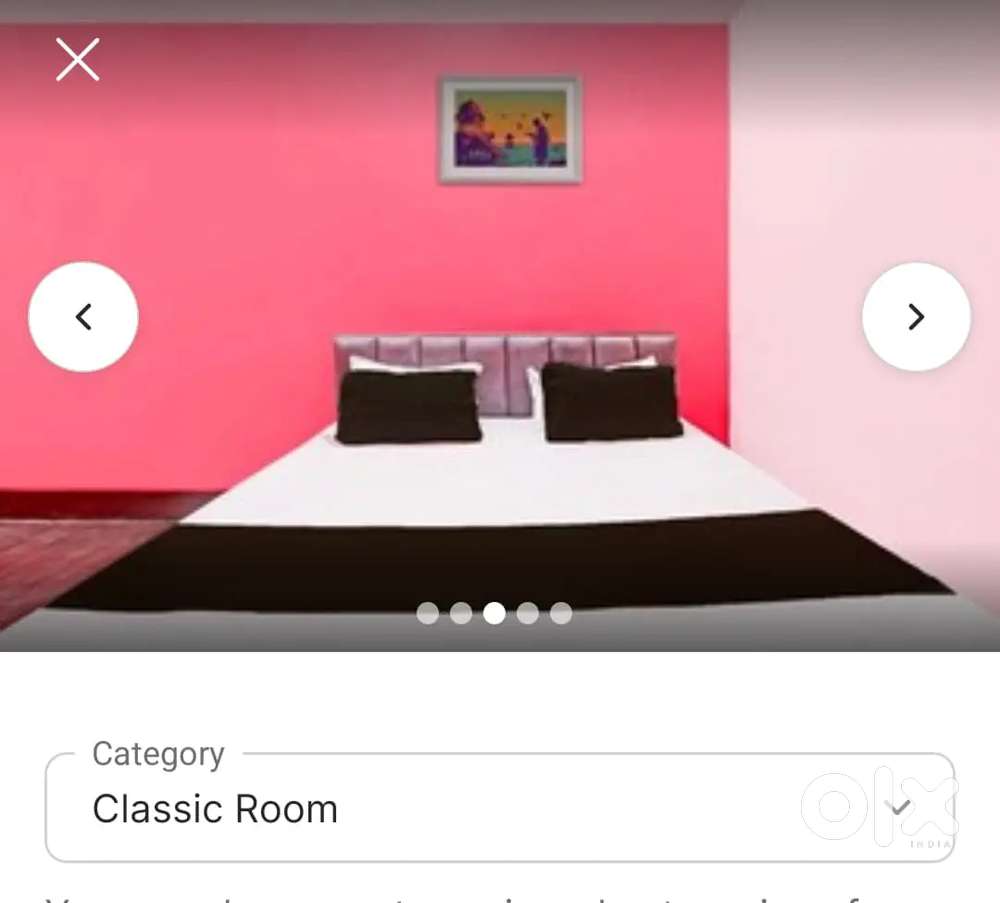Close the room photo viewer
Screen dimensions: 1000x903
(x=77, y=60)
